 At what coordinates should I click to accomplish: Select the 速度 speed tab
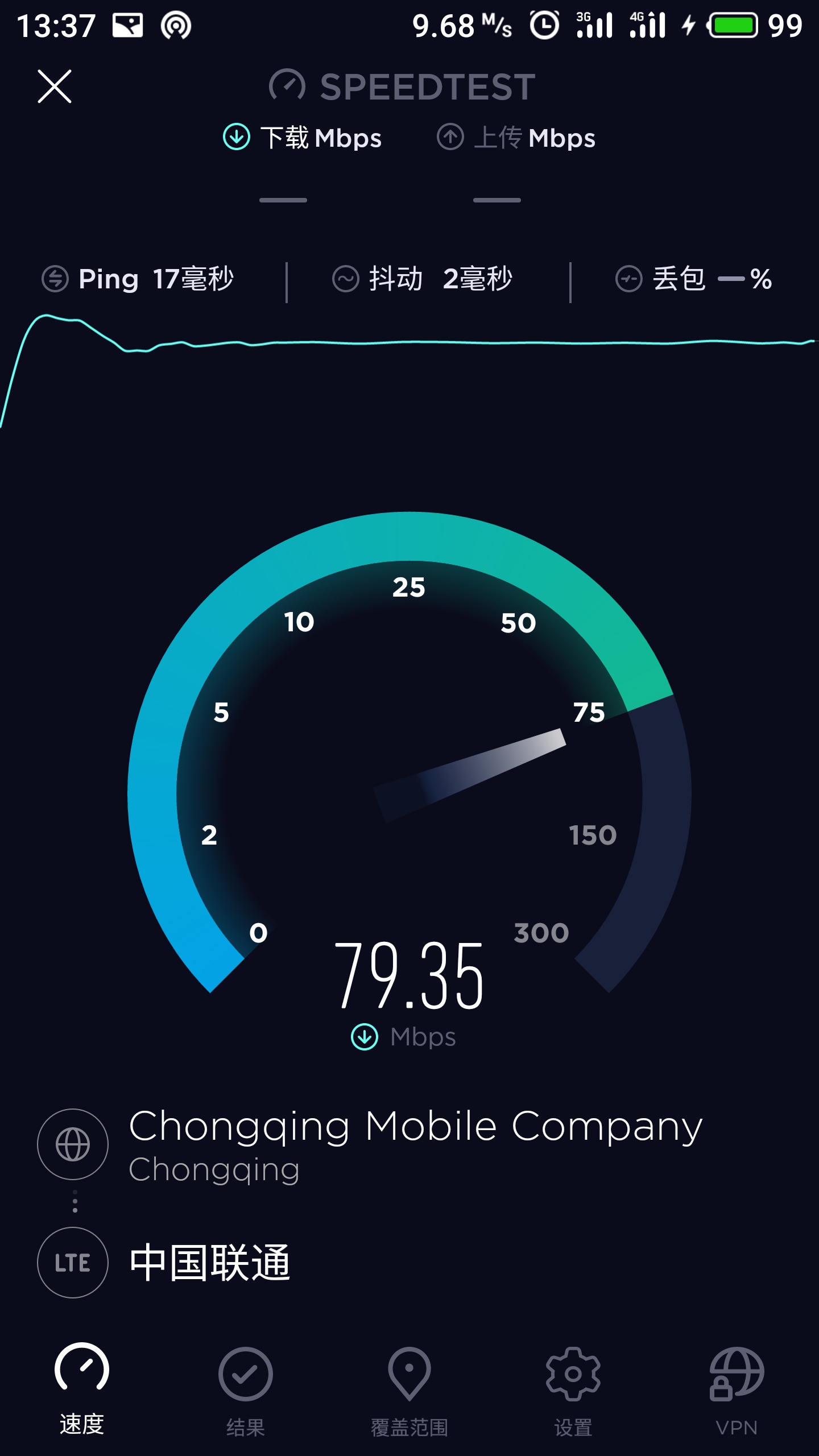81,1388
